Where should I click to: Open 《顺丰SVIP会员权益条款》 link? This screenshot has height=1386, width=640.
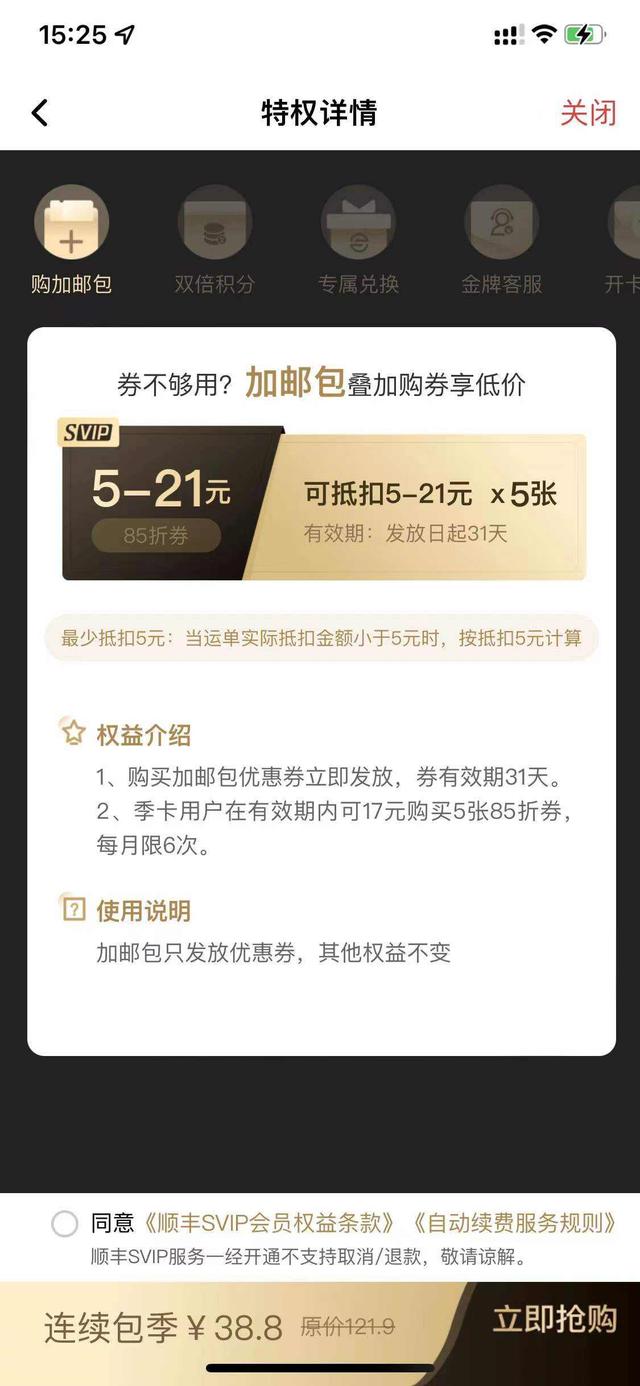273,1223
